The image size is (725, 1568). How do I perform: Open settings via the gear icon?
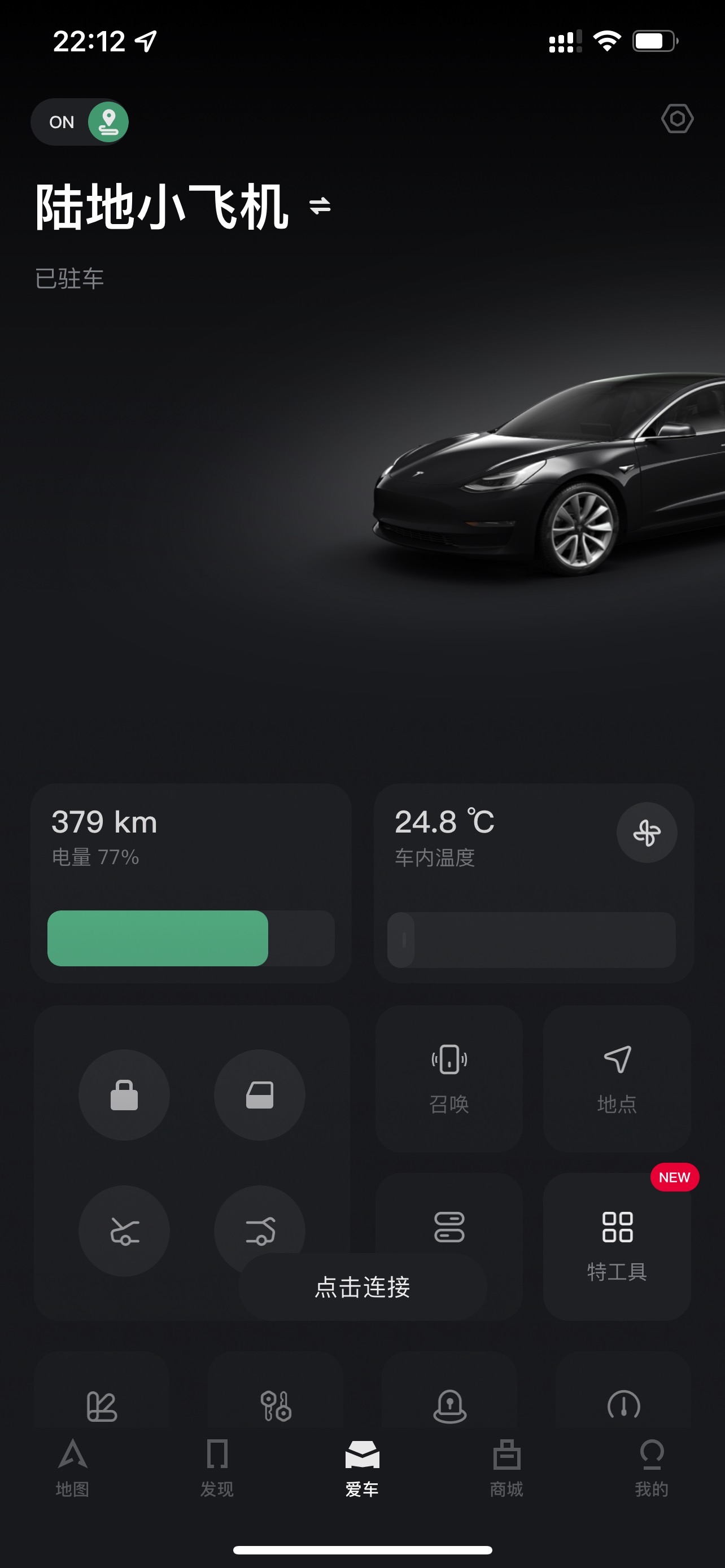[678, 119]
